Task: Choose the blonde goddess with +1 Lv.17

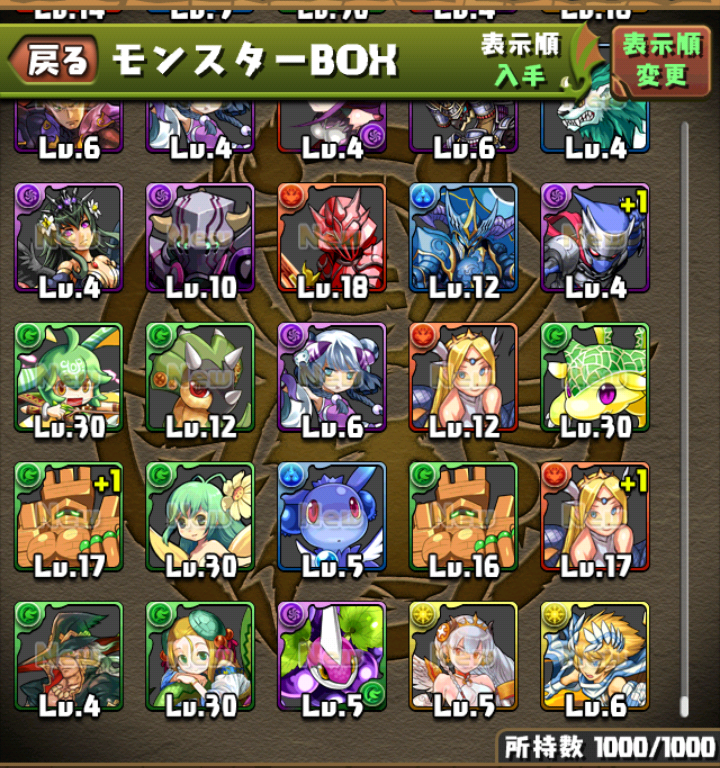Action: tap(595, 517)
